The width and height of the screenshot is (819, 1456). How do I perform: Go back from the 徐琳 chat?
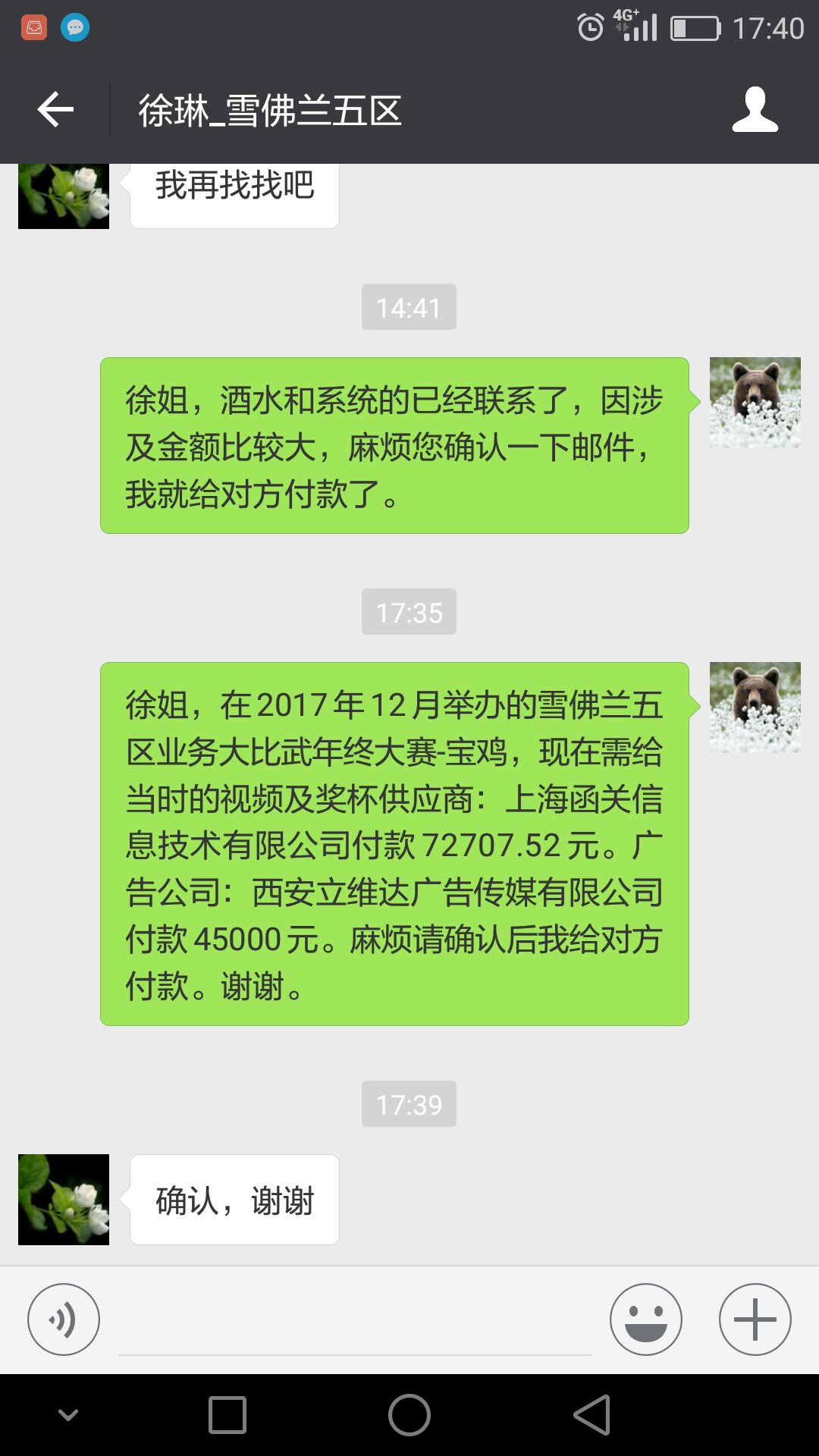(x=55, y=110)
